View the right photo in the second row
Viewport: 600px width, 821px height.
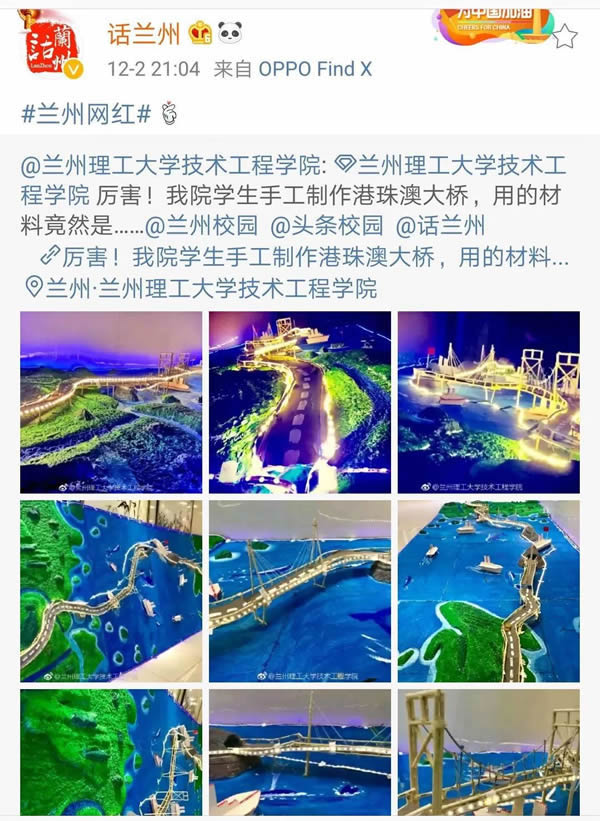click(x=488, y=591)
